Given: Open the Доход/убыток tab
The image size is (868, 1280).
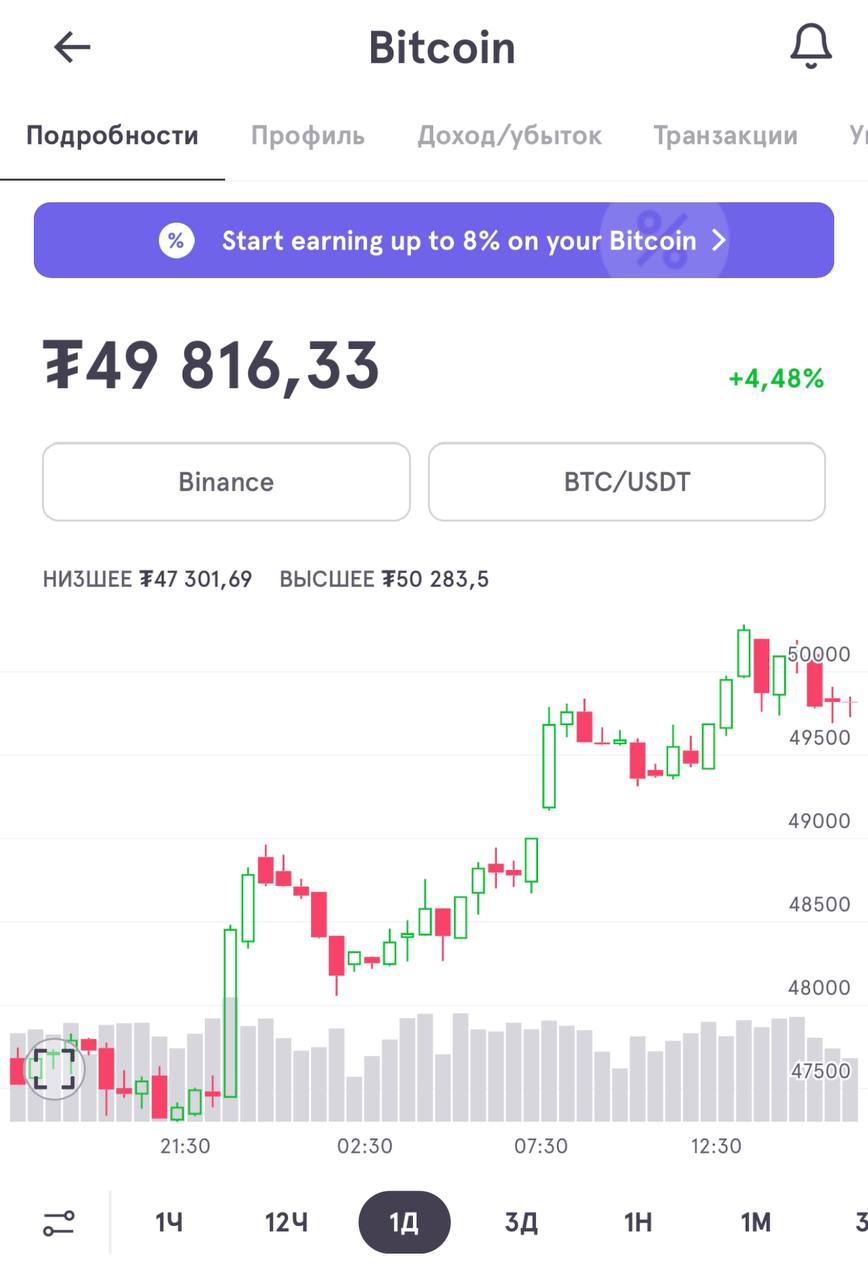Looking at the screenshot, I should pos(509,136).
